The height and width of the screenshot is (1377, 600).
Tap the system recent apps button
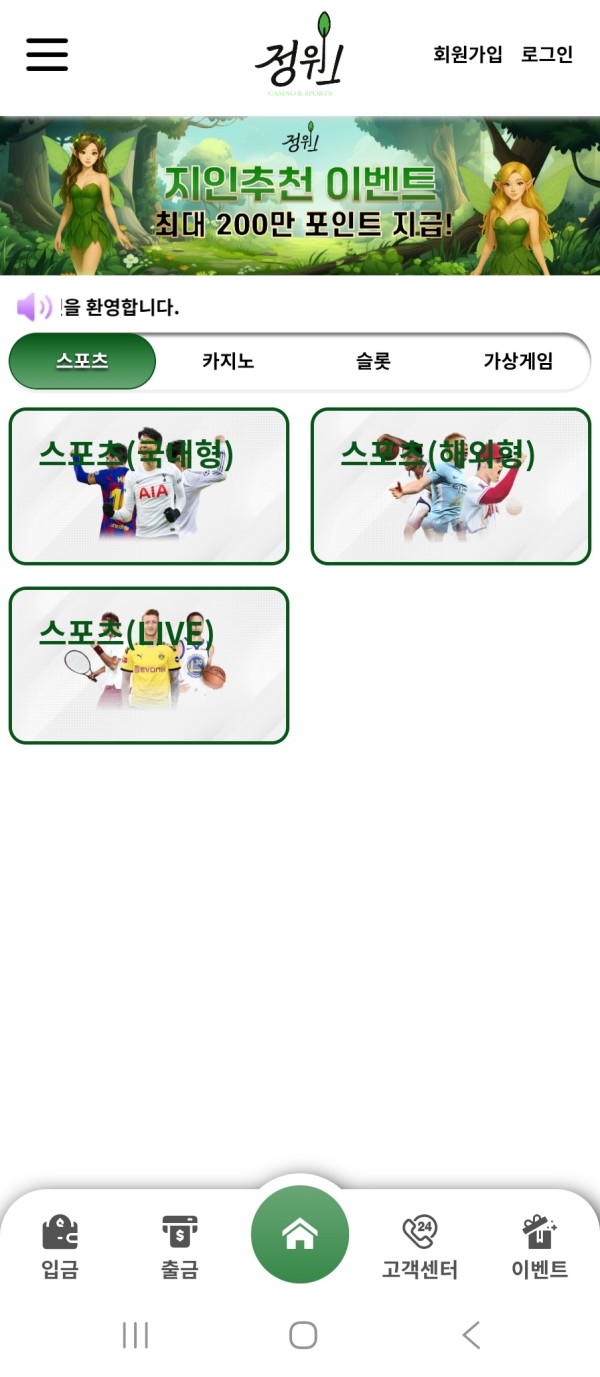(x=135, y=1335)
